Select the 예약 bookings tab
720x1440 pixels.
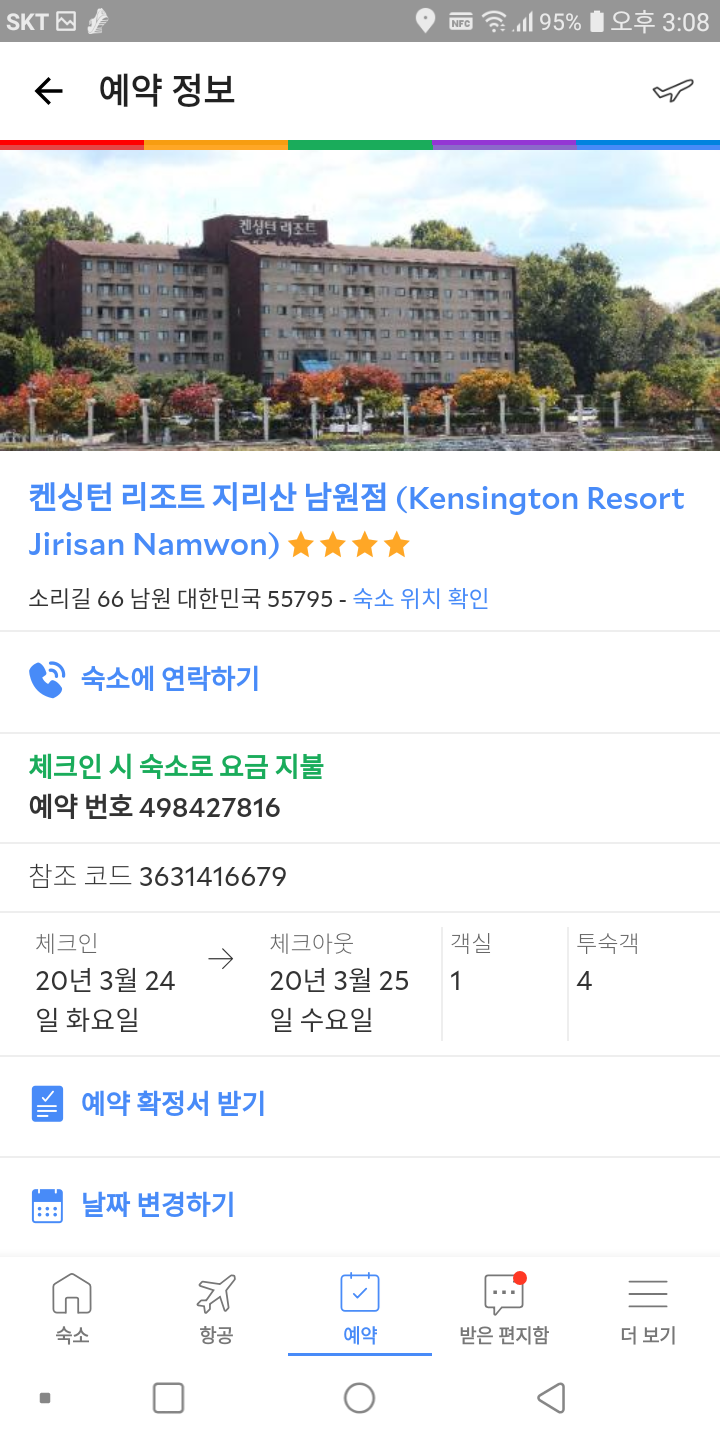pos(360,1308)
